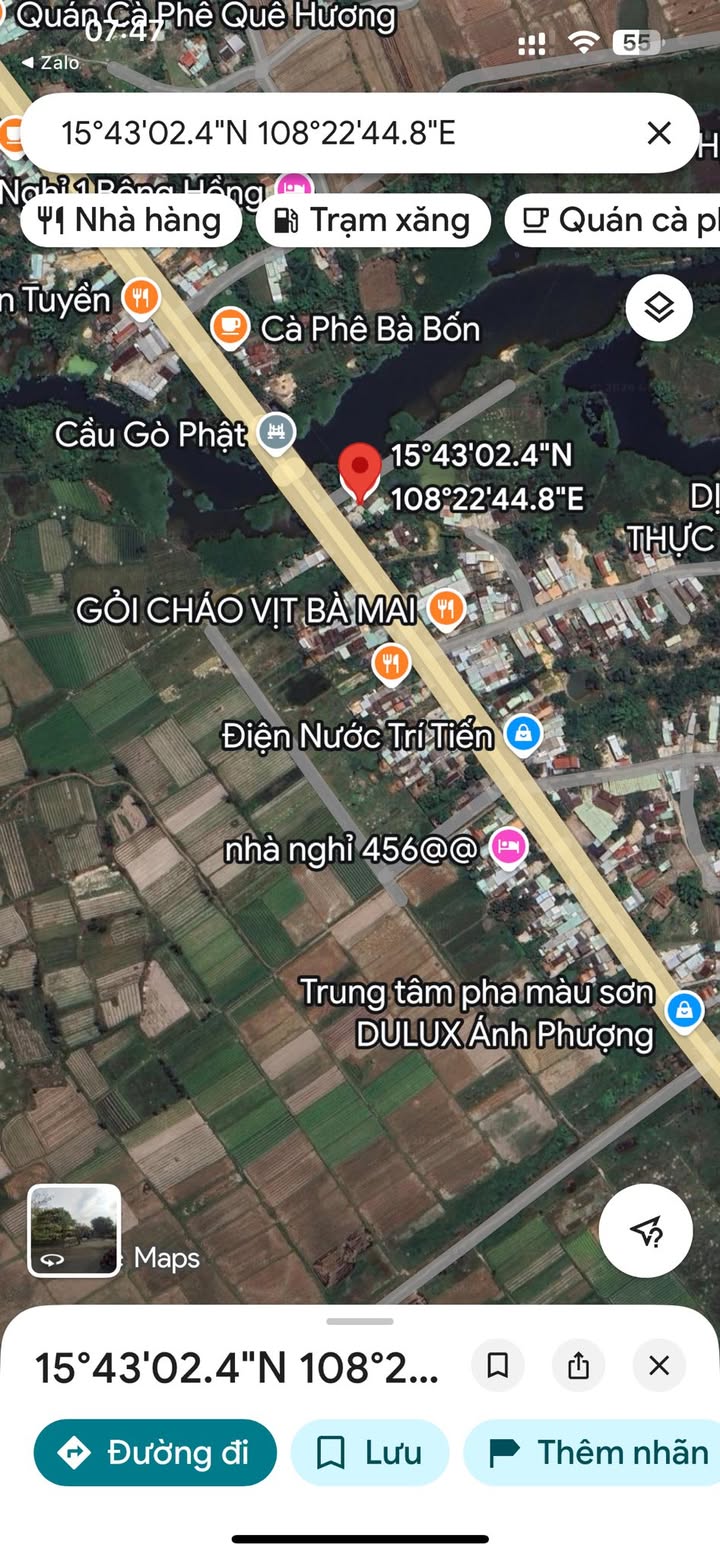Image resolution: width=720 pixels, height=1557 pixels.
Task: Open Điện Nước Trí Tiến marker
Action: [521, 735]
